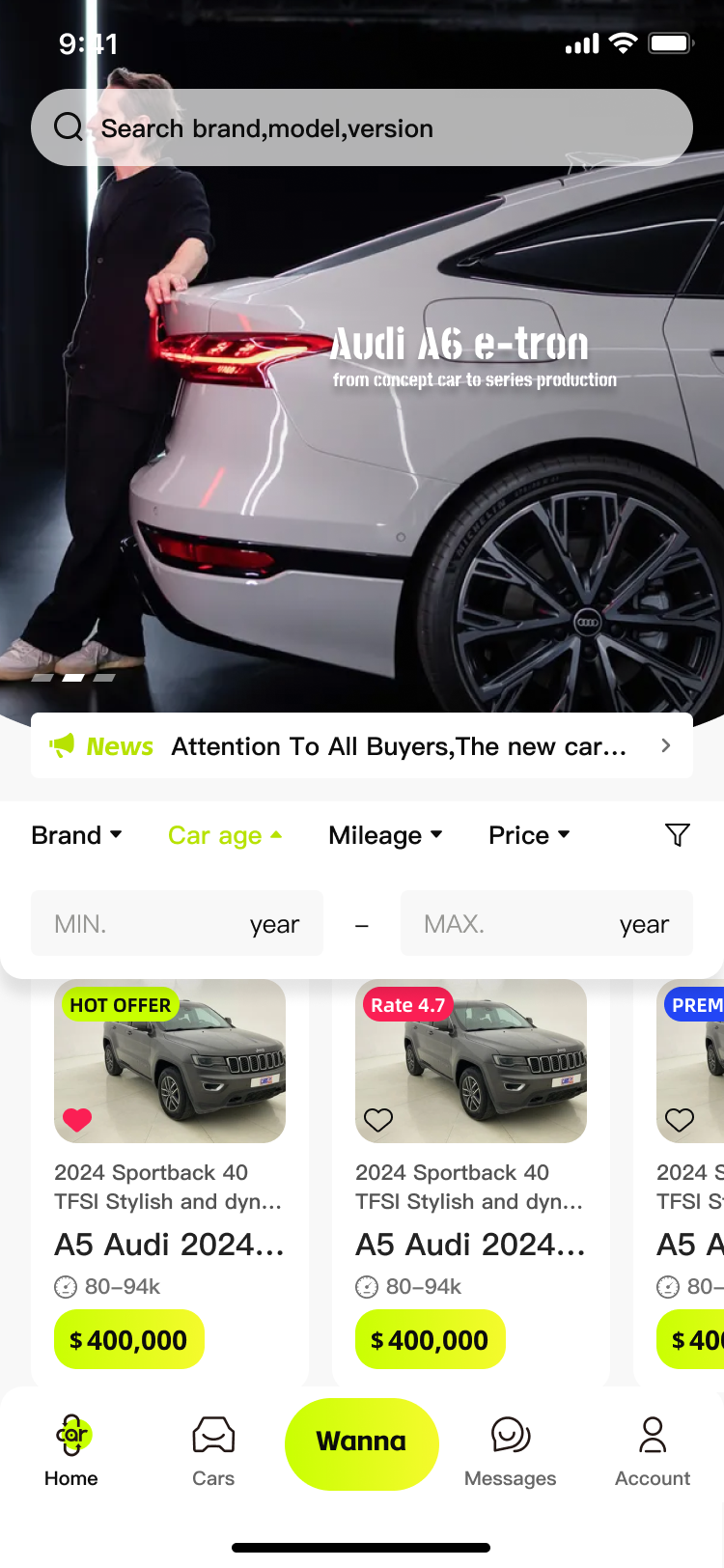Switch to the Cars tab

(x=213, y=1451)
